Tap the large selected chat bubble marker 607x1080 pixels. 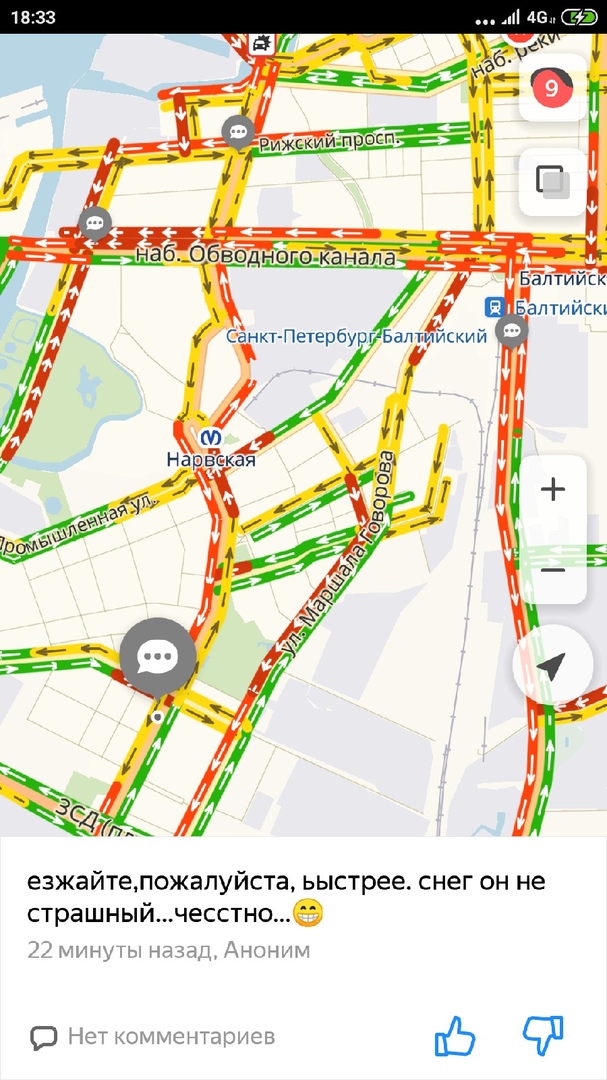coord(157,657)
